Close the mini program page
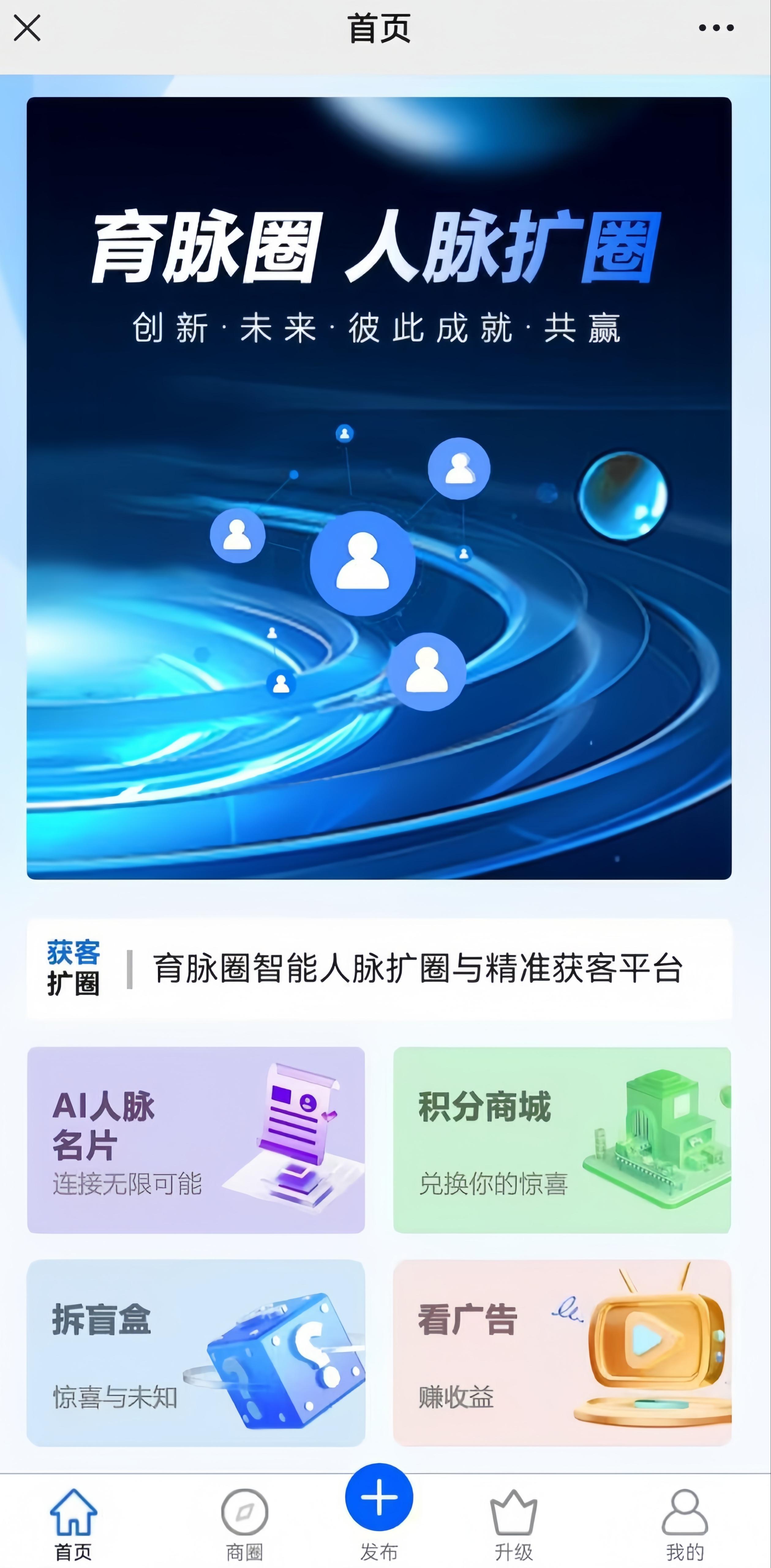Image resolution: width=771 pixels, height=1568 pixels. (27, 28)
